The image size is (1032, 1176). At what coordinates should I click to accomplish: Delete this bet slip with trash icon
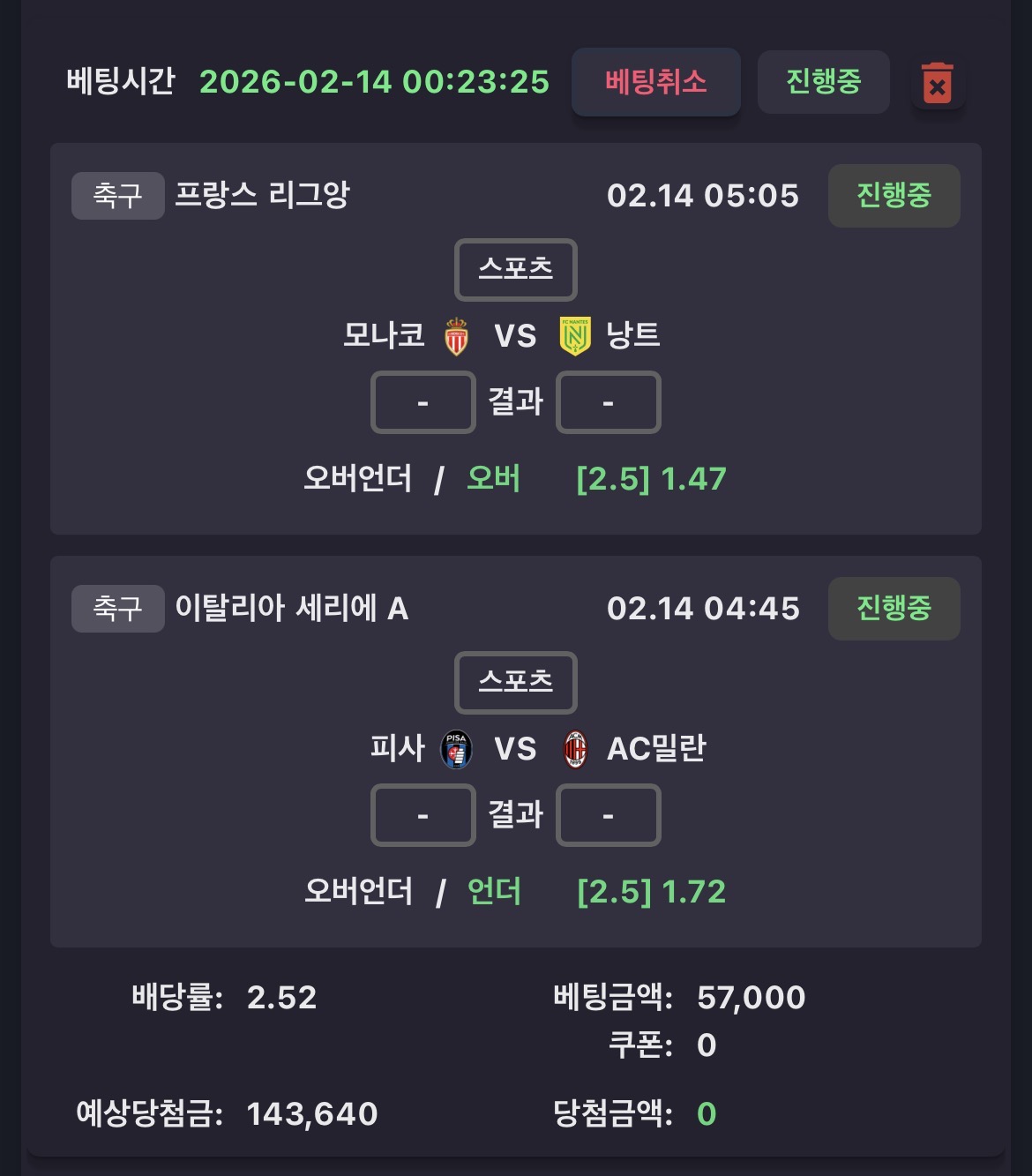(937, 84)
